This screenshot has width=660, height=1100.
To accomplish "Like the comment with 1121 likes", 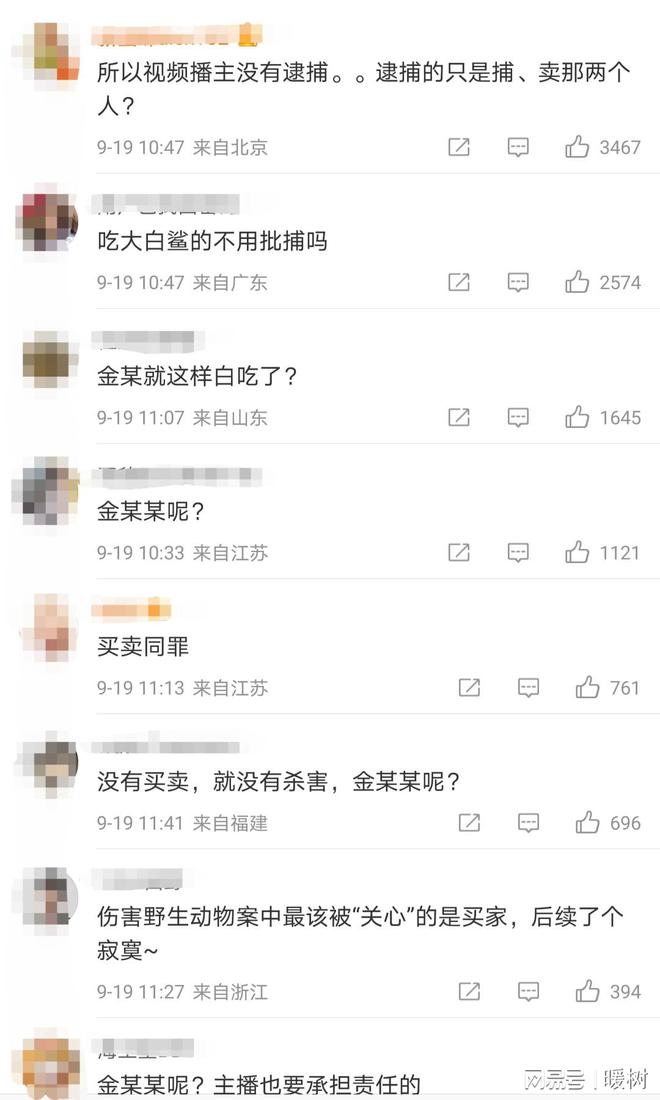I will tap(577, 552).
